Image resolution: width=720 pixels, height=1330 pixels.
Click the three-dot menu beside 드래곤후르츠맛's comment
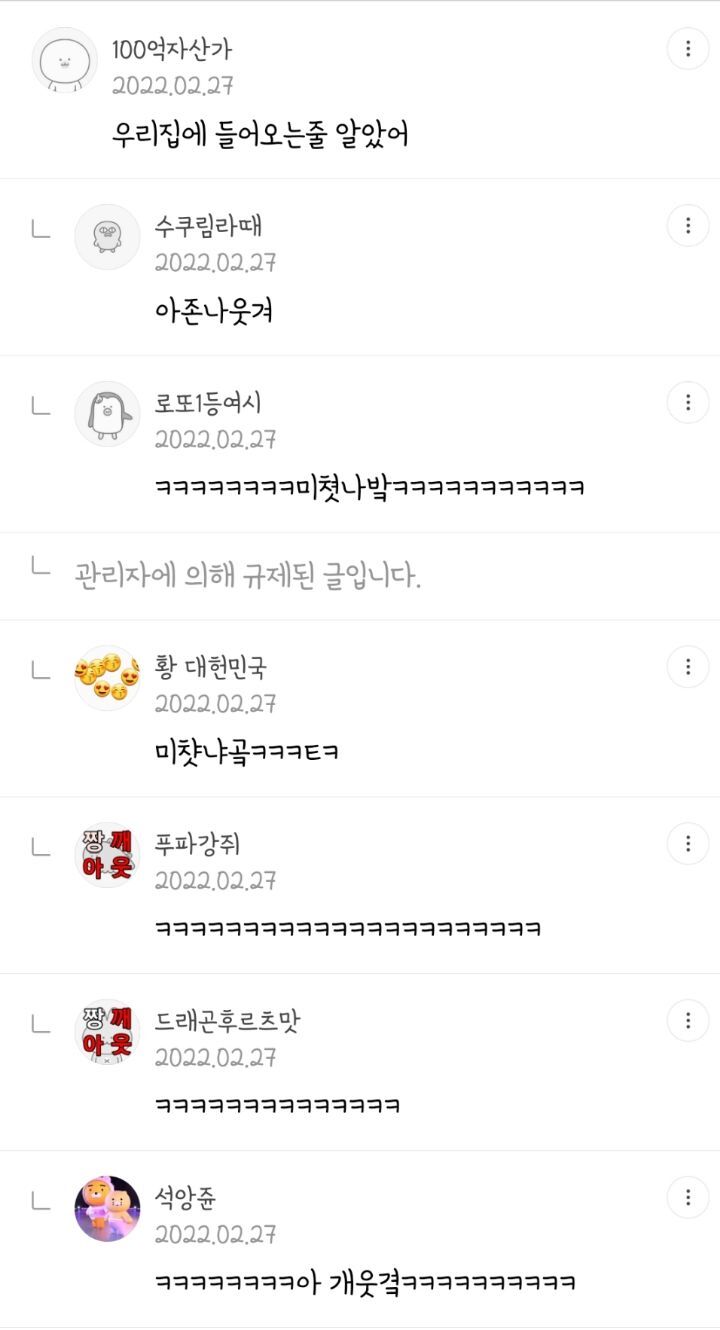pyautogui.click(x=688, y=1021)
